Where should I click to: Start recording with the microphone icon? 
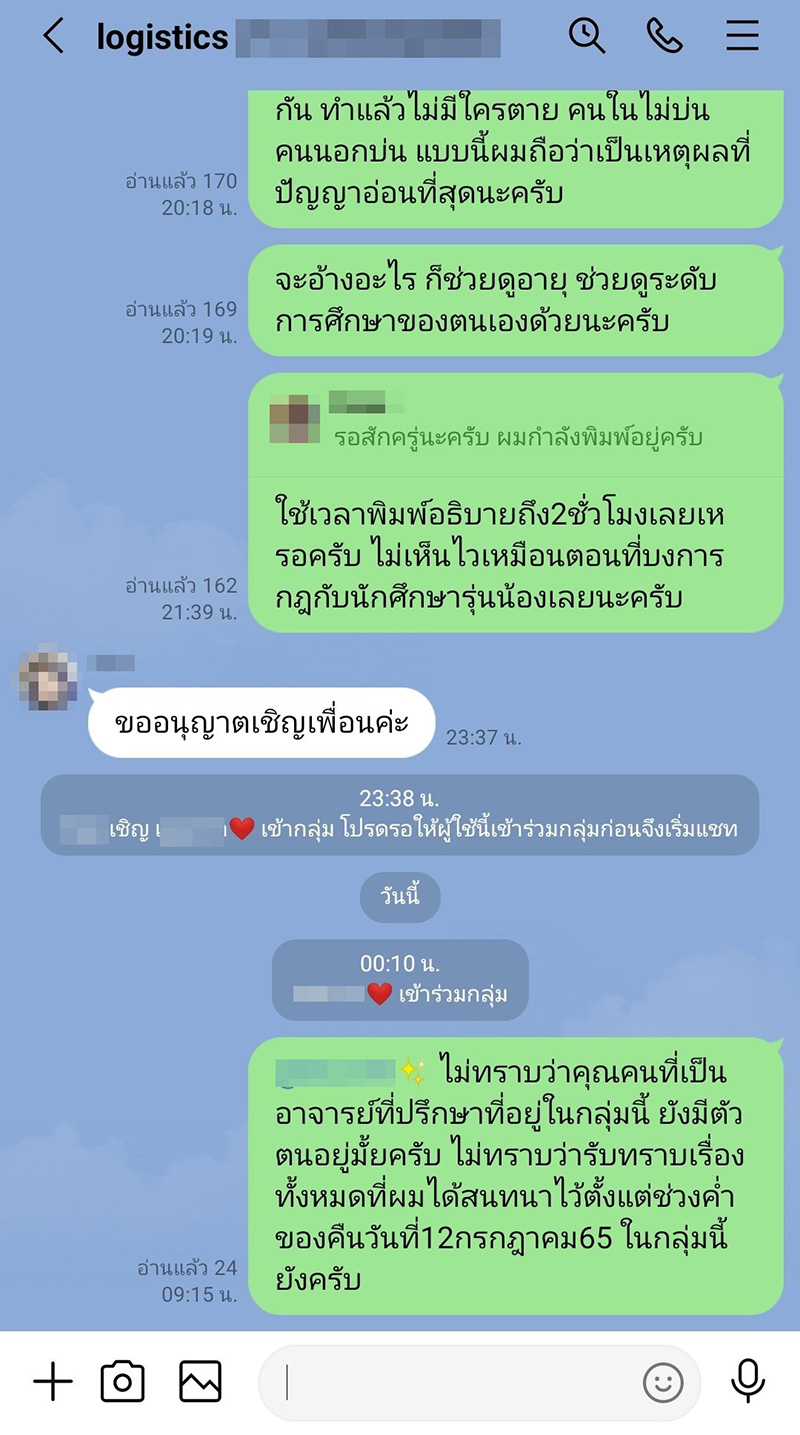click(746, 1381)
